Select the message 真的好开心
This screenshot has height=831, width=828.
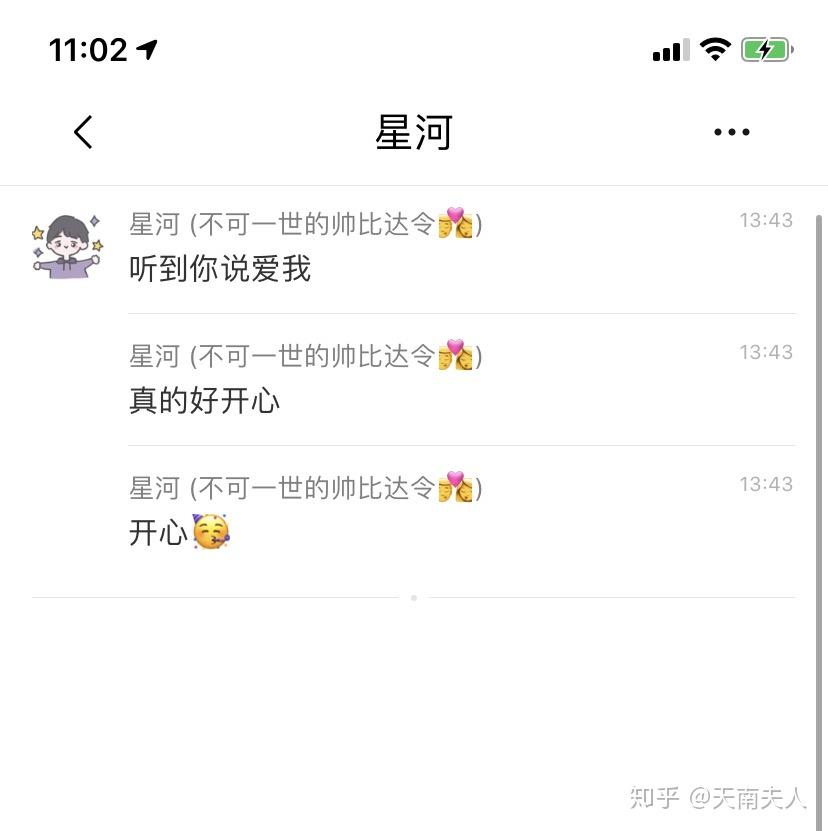pos(205,401)
